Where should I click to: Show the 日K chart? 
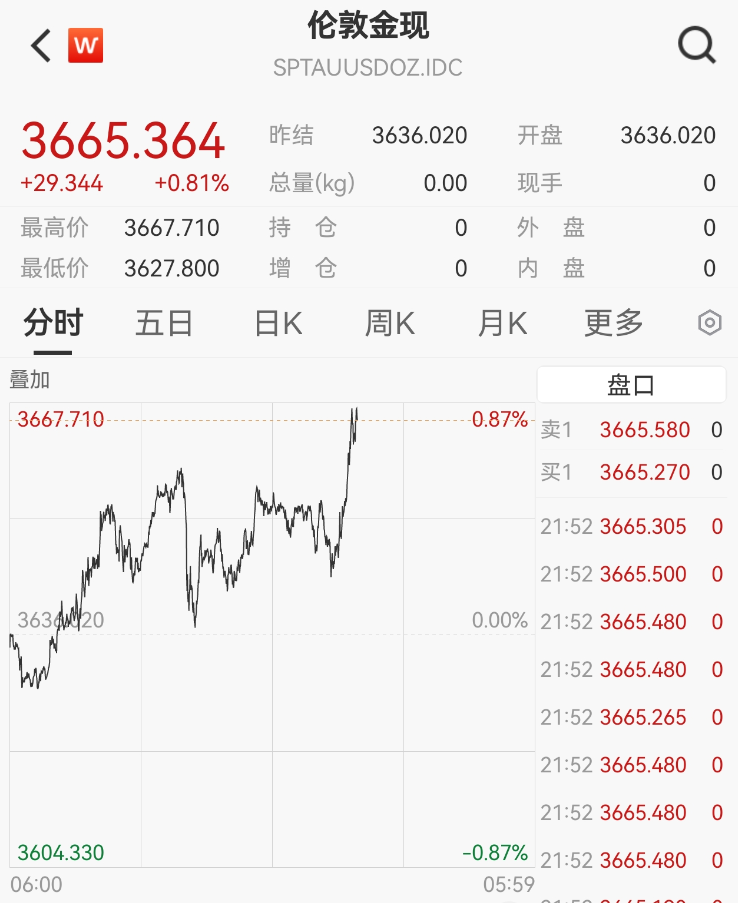point(277,323)
